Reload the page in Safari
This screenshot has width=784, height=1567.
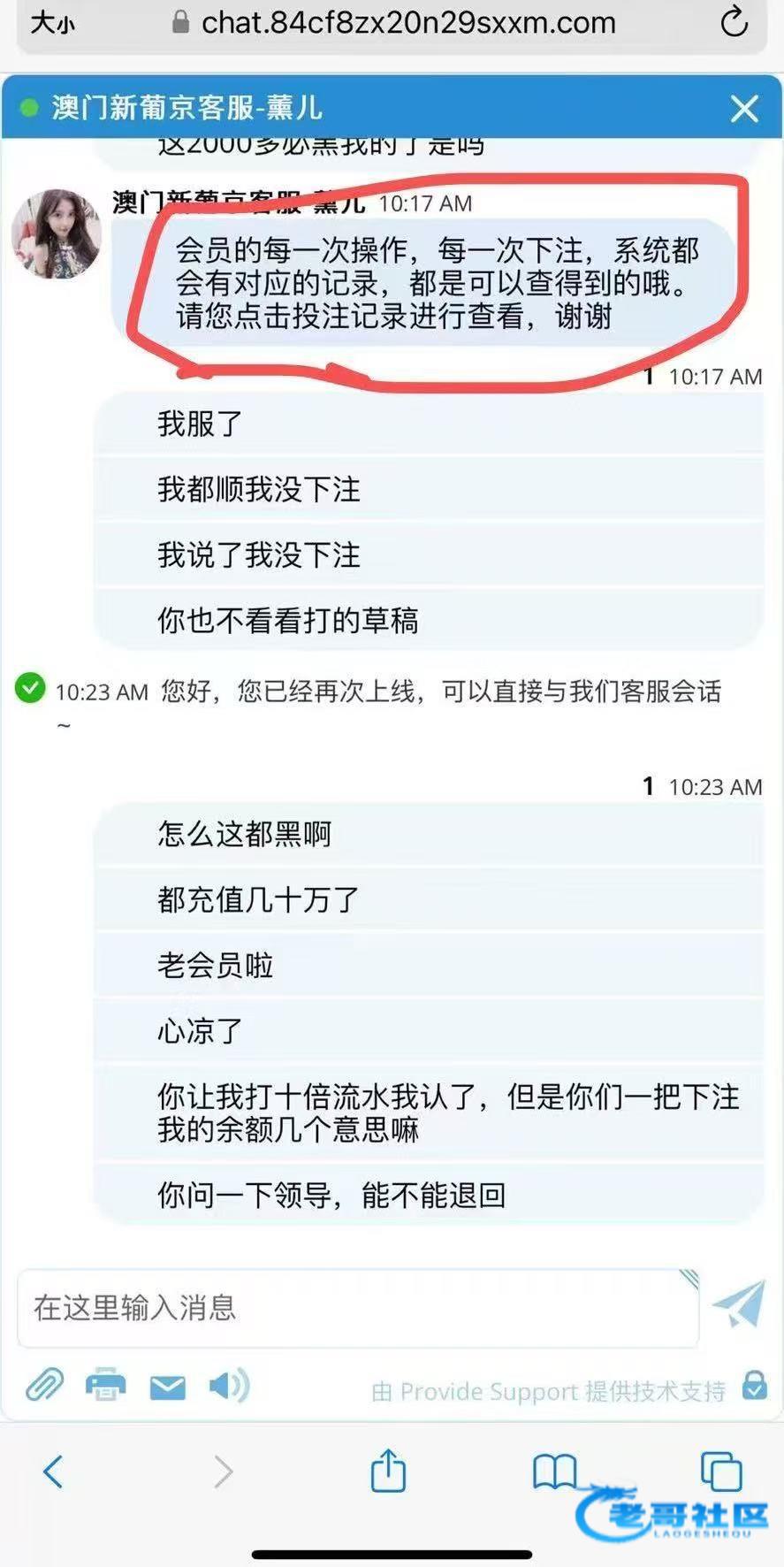click(x=734, y=22)
